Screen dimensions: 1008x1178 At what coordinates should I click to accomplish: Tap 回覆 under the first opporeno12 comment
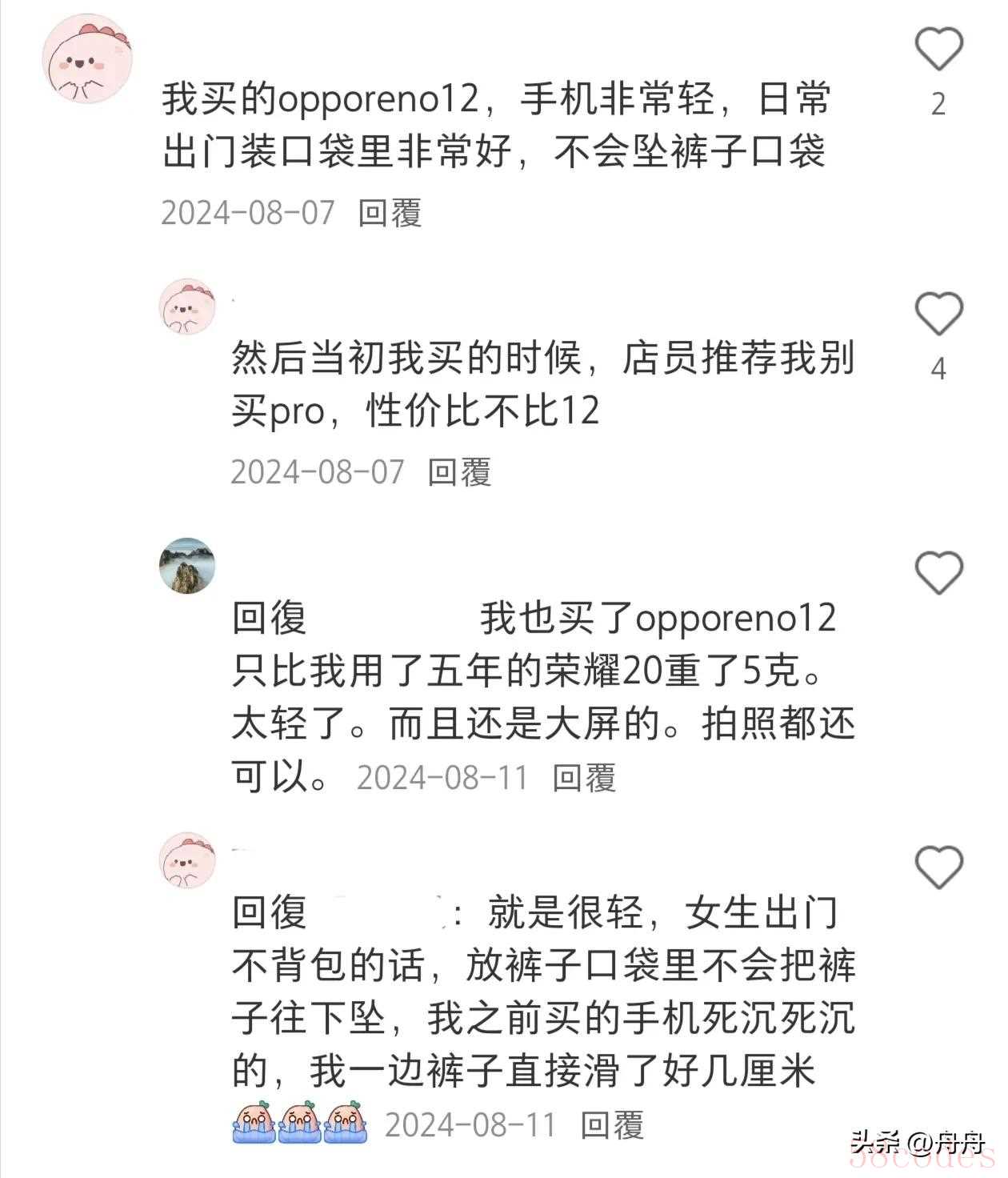pos(390,213)
